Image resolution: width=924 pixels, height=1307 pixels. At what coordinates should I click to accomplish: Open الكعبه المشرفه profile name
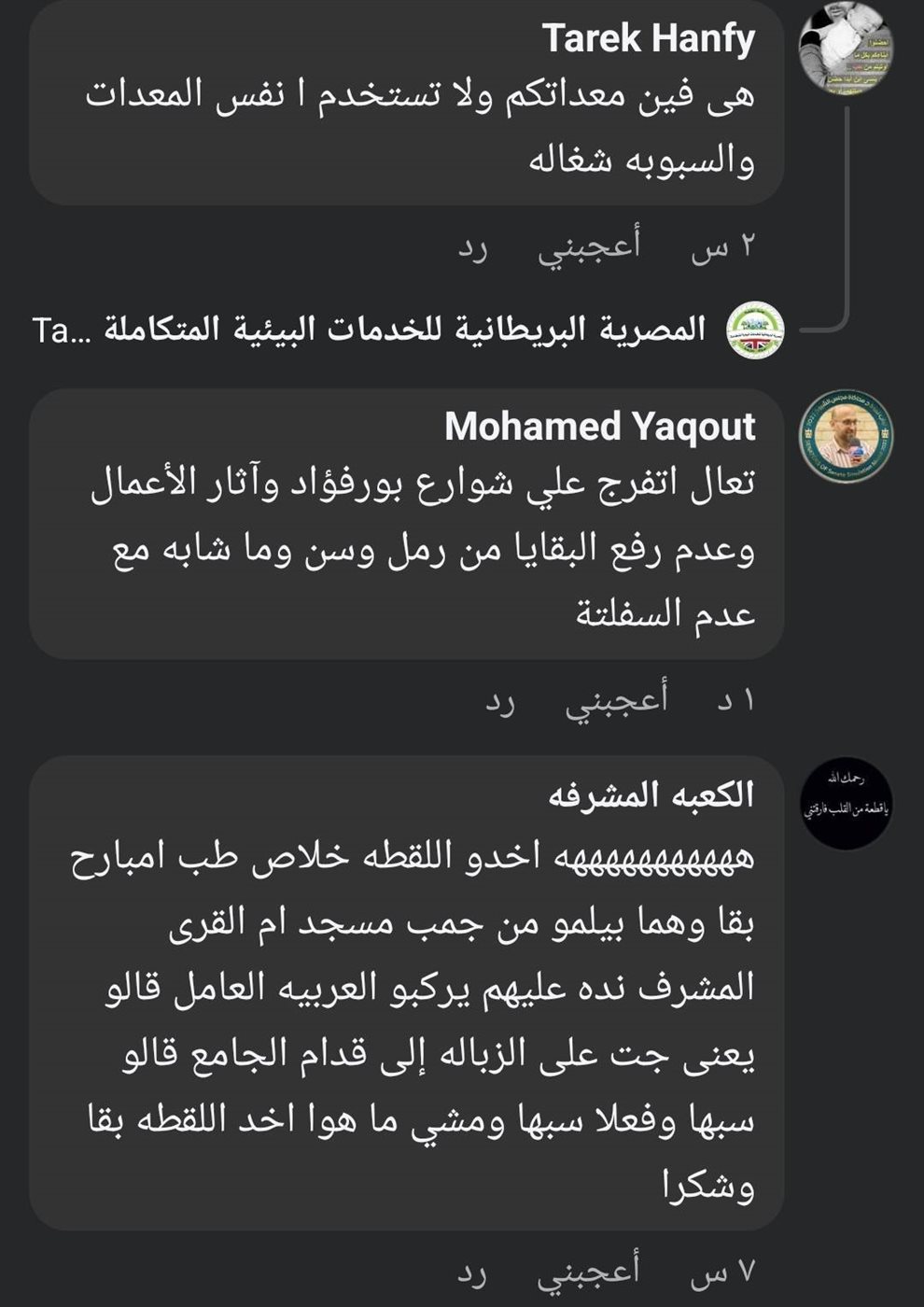651,795
